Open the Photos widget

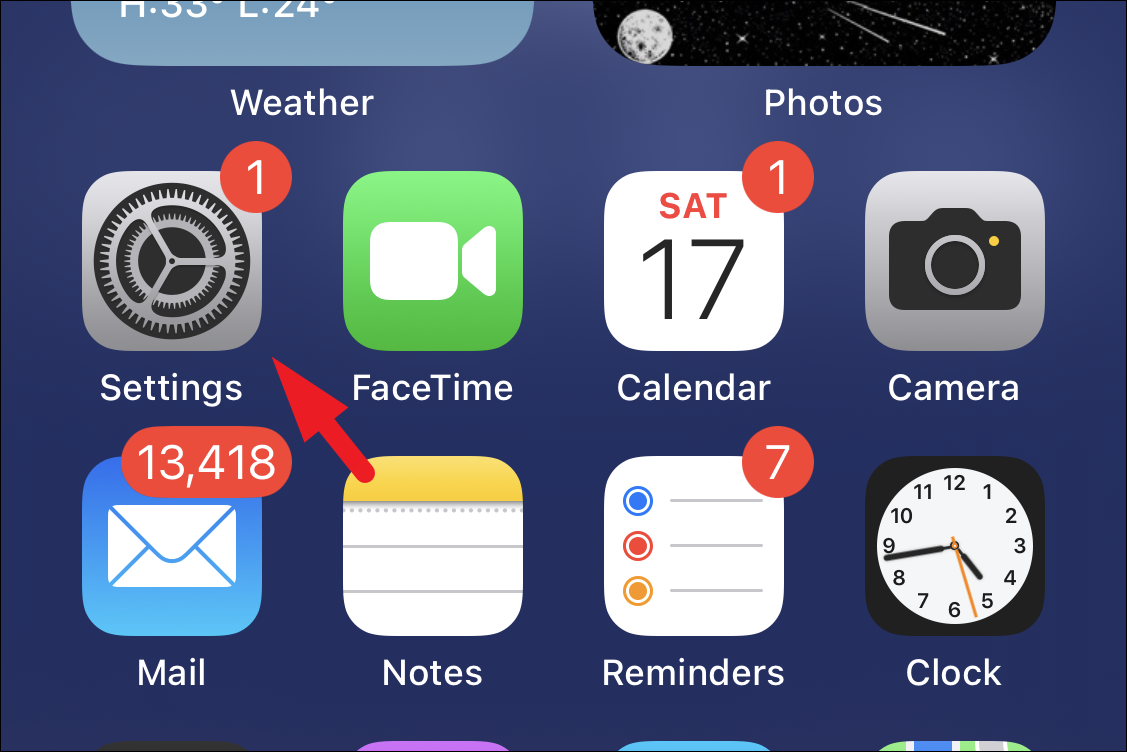coord(823,32)
